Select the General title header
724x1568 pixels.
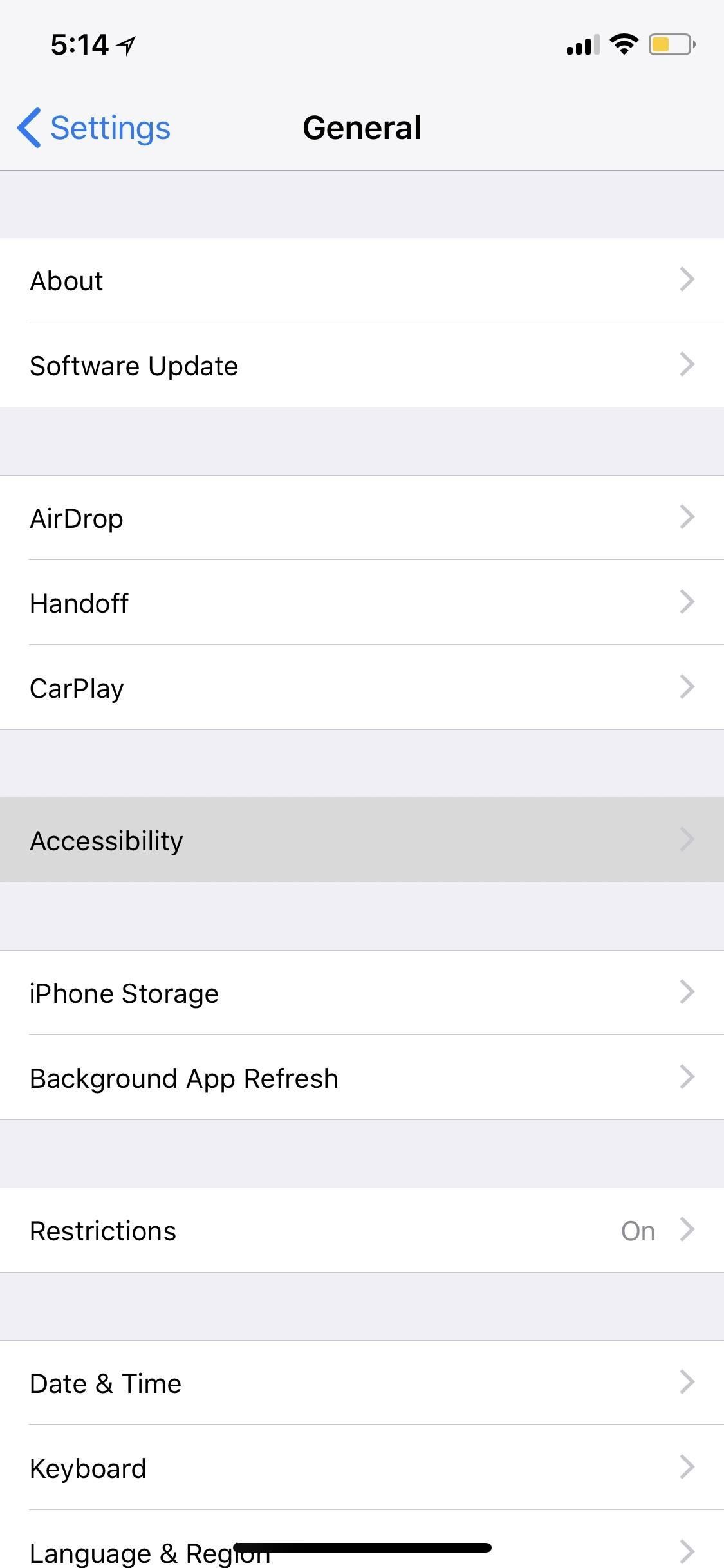click(x=362, y=127)
